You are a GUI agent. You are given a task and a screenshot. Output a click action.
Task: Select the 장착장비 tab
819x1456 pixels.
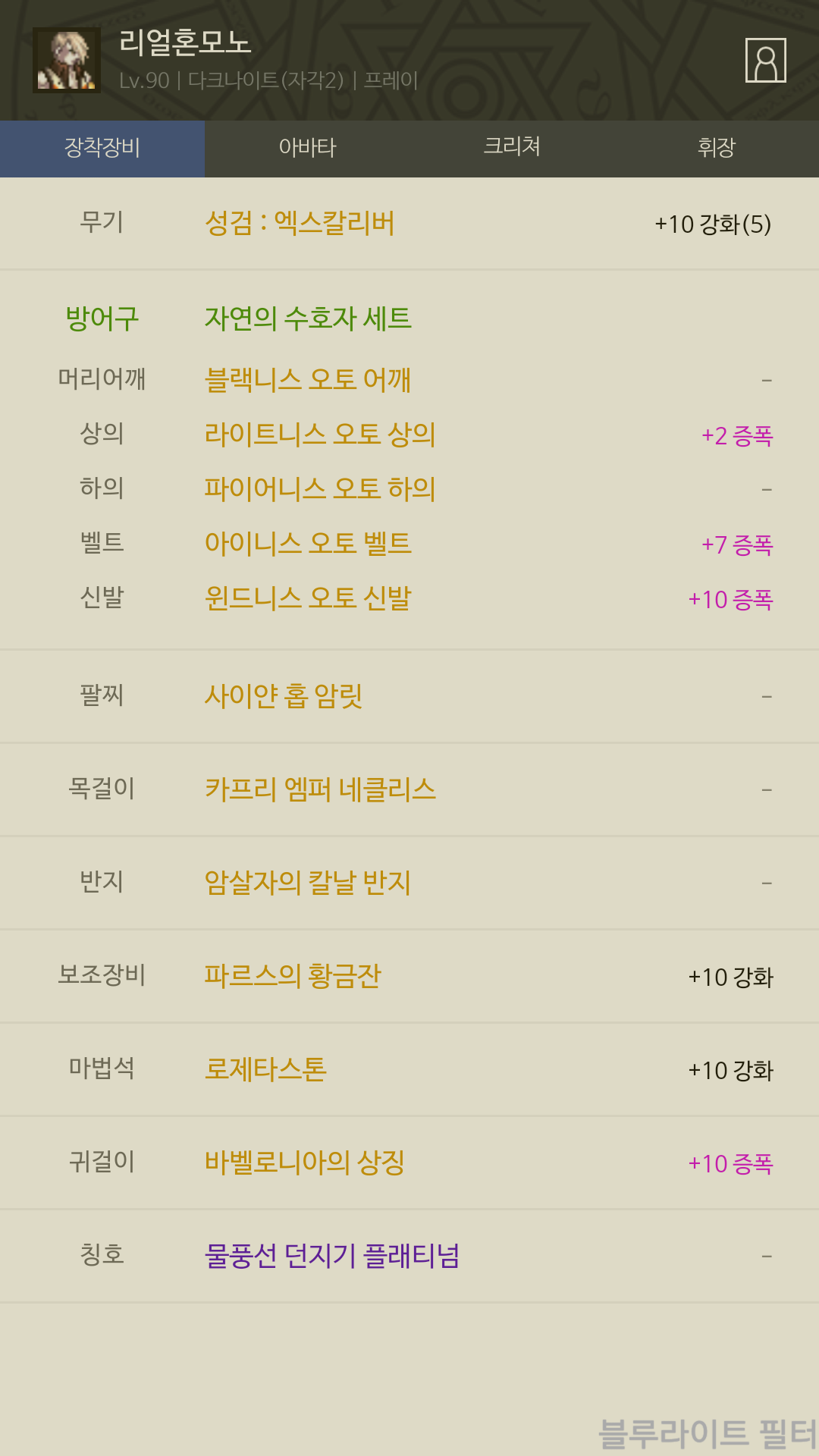click(102, 148)
